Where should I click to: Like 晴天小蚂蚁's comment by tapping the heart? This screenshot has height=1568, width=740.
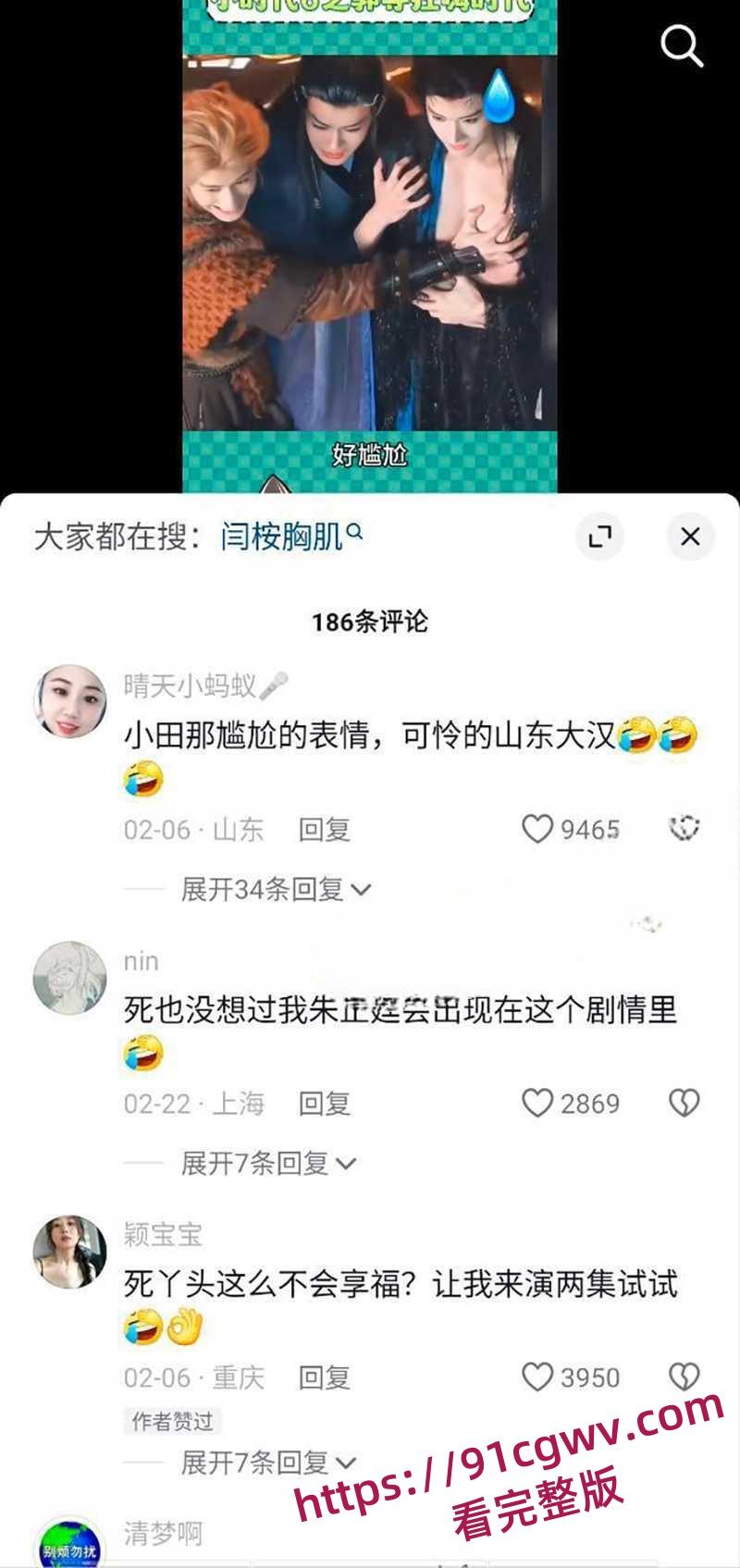[537, 830]
